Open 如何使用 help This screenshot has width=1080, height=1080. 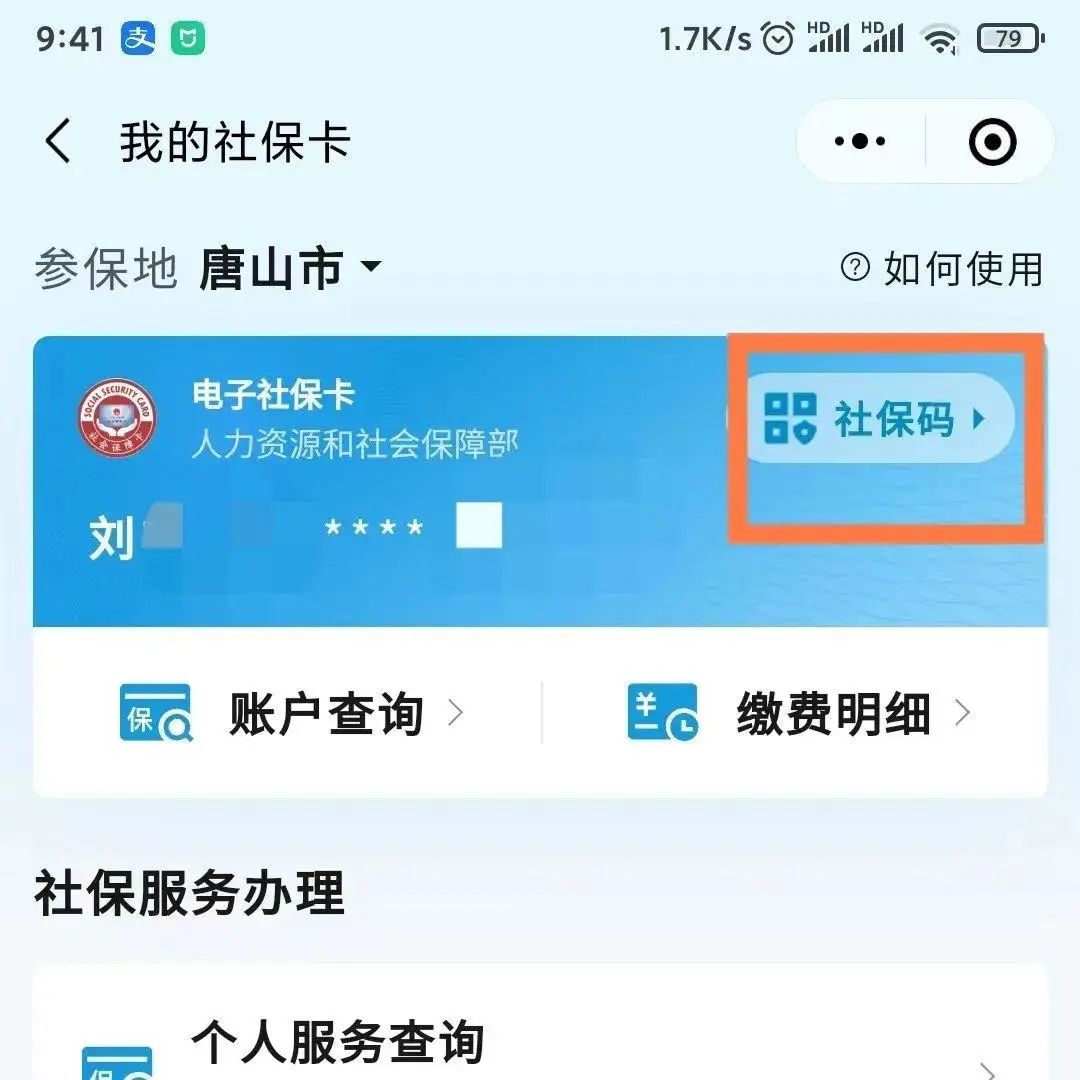coord(942,268)
